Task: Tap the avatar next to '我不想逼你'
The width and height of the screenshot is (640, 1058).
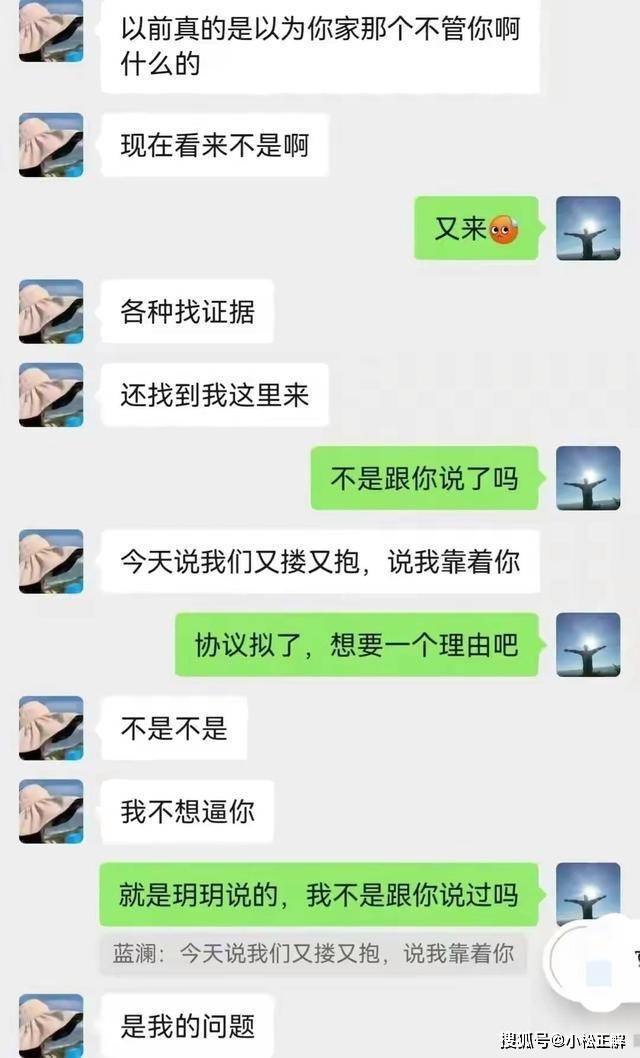Action: [50, 811]
